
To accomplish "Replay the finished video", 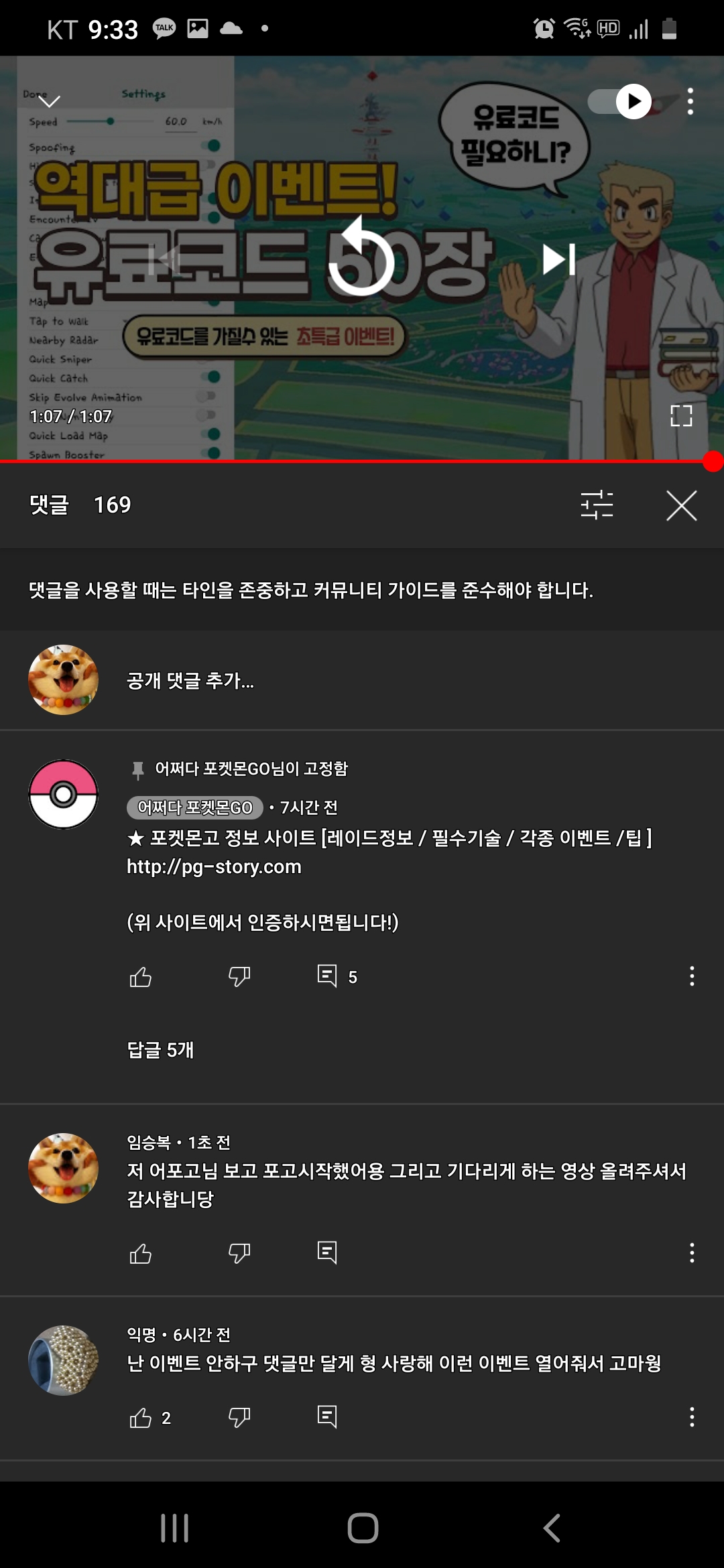I will click(x=361, y=259).
